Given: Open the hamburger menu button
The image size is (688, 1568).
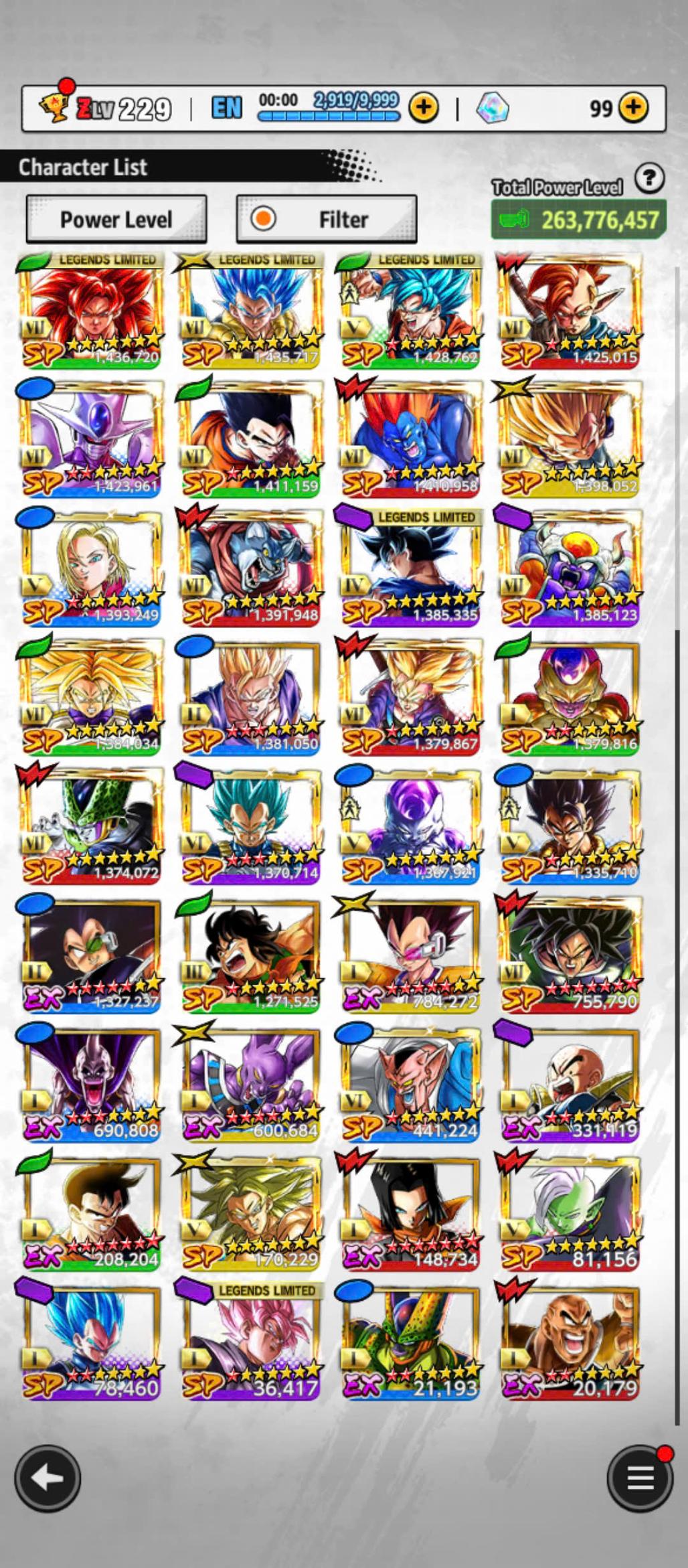Looking at the screenshot, I should tap(639, 1478).
